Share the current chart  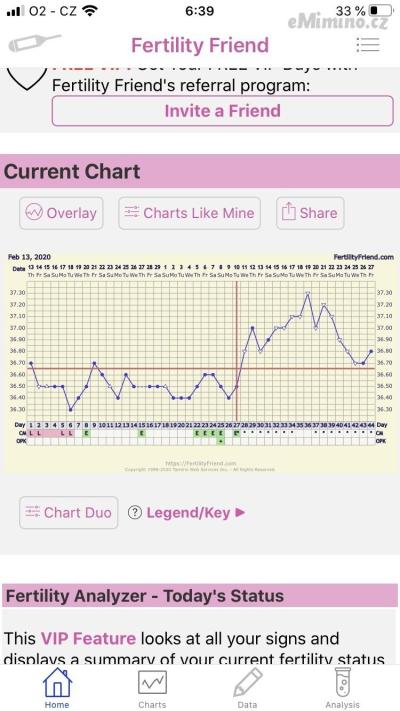(310, 213)
